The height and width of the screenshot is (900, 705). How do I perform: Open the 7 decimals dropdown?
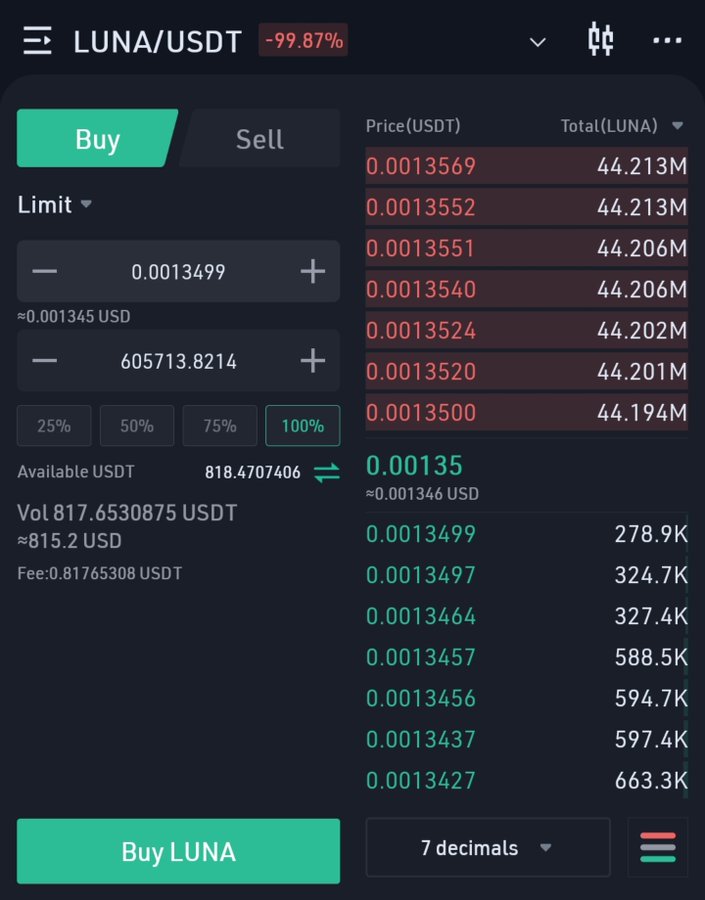(x=487, y=848)
